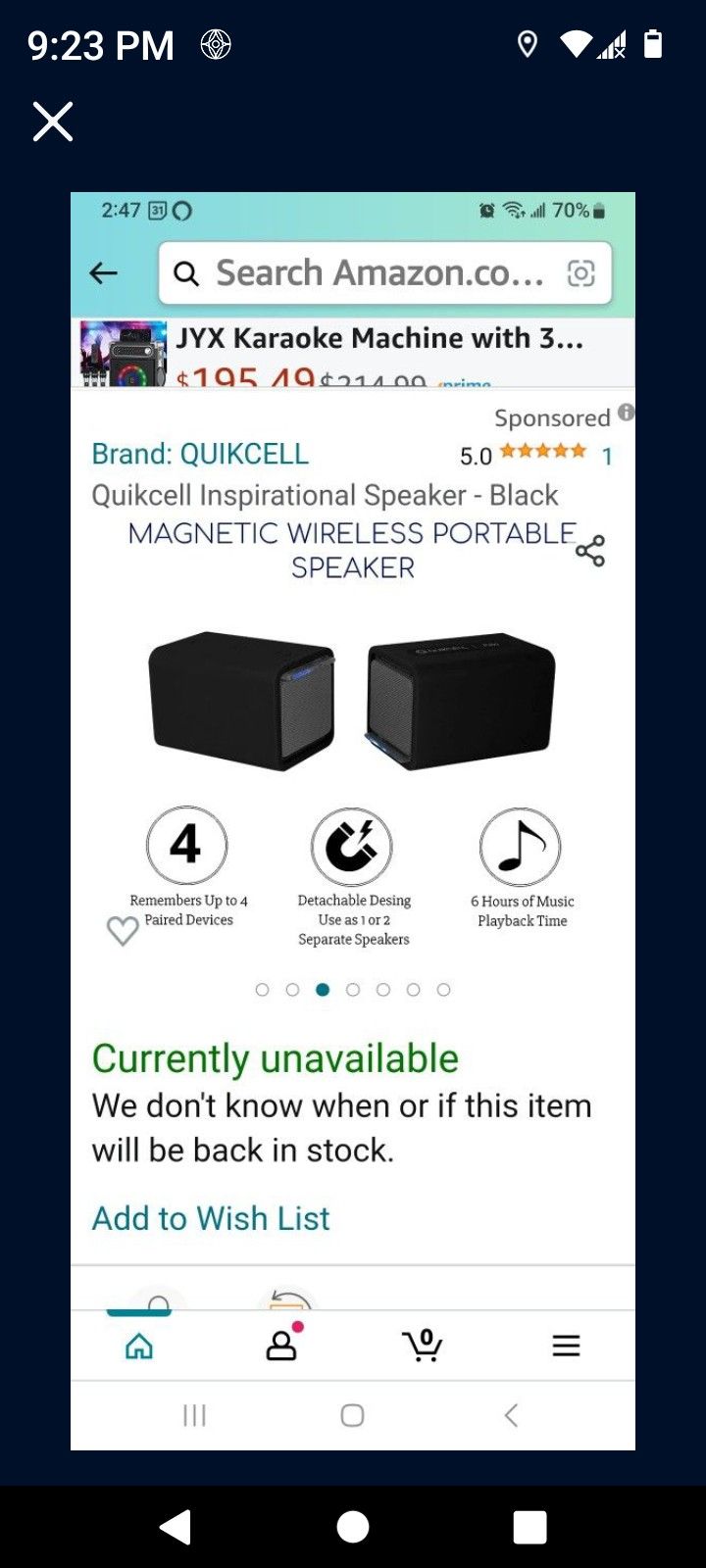The width and height of the screenshot is (706, 1568).
Task: Open the shopping cart showing 0 items
Action: coord(422,1345)
